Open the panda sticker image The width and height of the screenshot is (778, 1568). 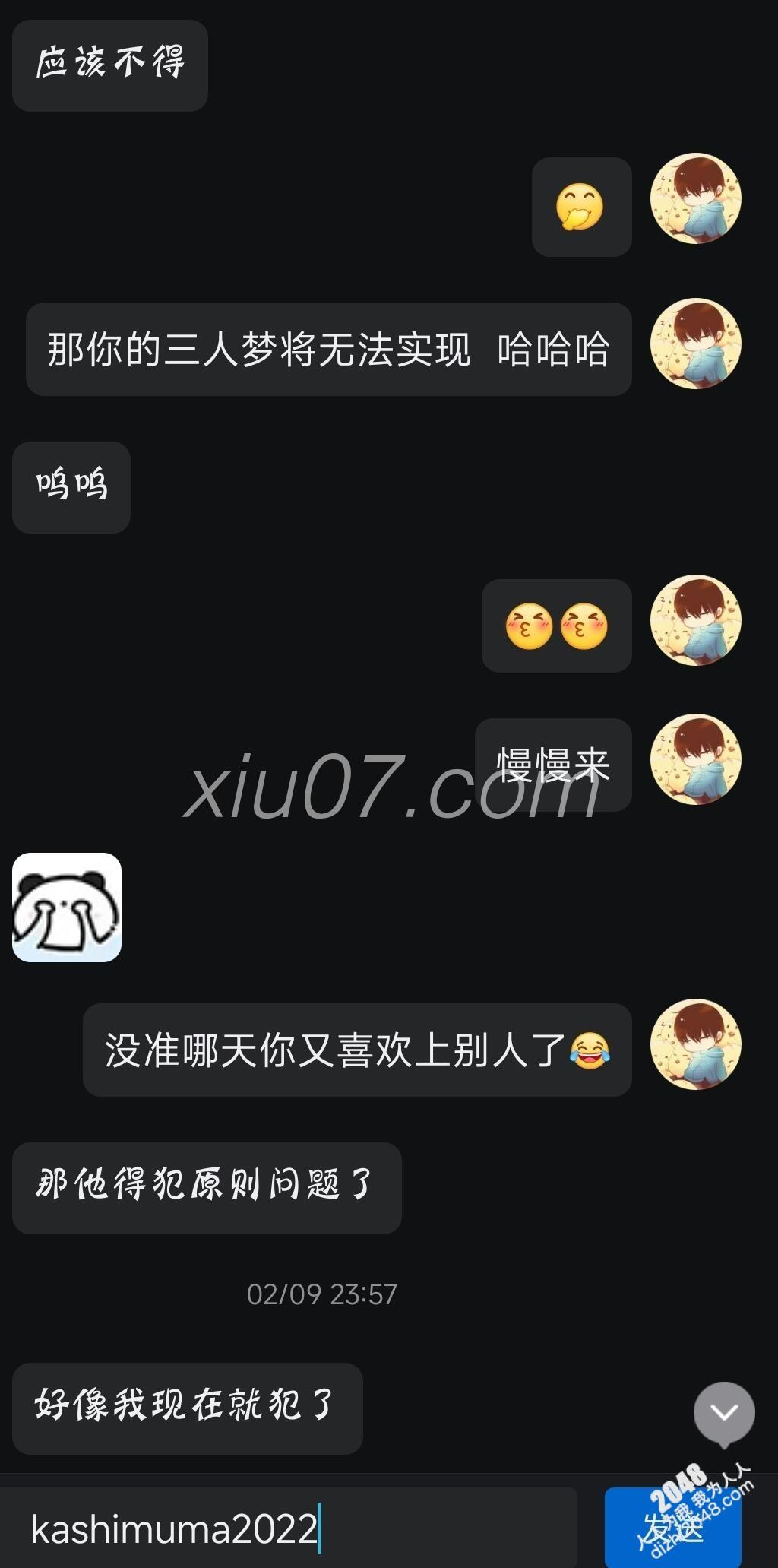coord(67,908)
